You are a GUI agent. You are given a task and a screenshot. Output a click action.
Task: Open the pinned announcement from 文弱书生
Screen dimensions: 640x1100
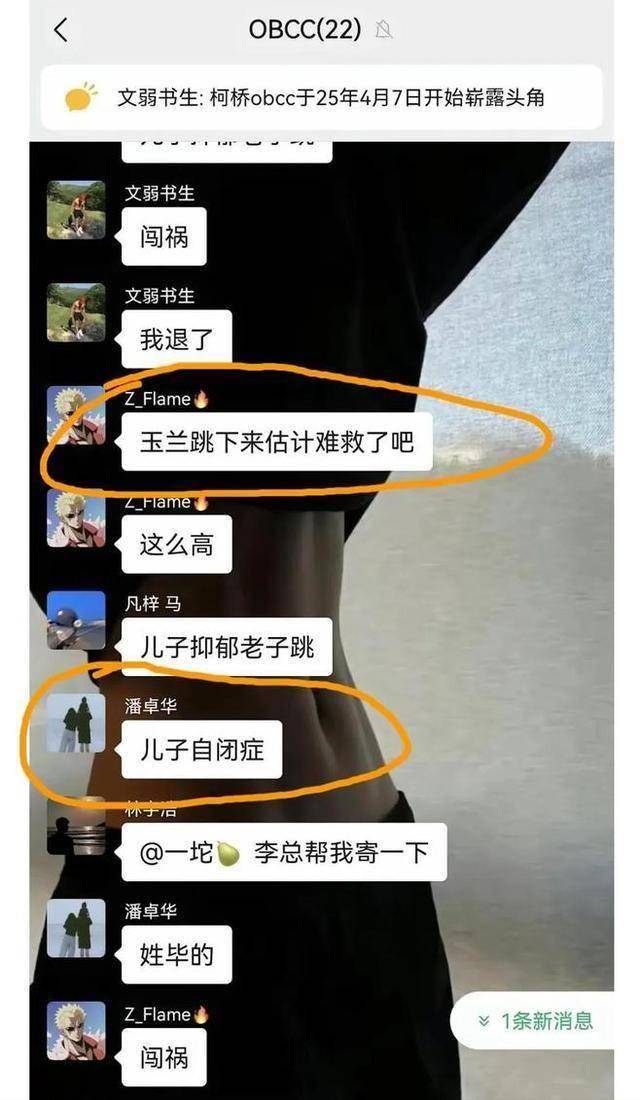[320, 97]
